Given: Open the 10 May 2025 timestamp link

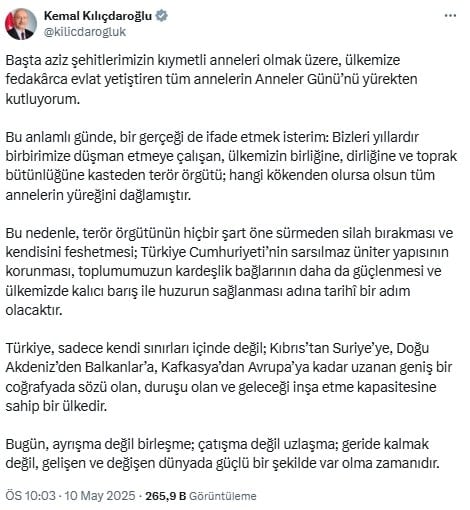Looking at the screenshot, I should [x=71, y=496].
